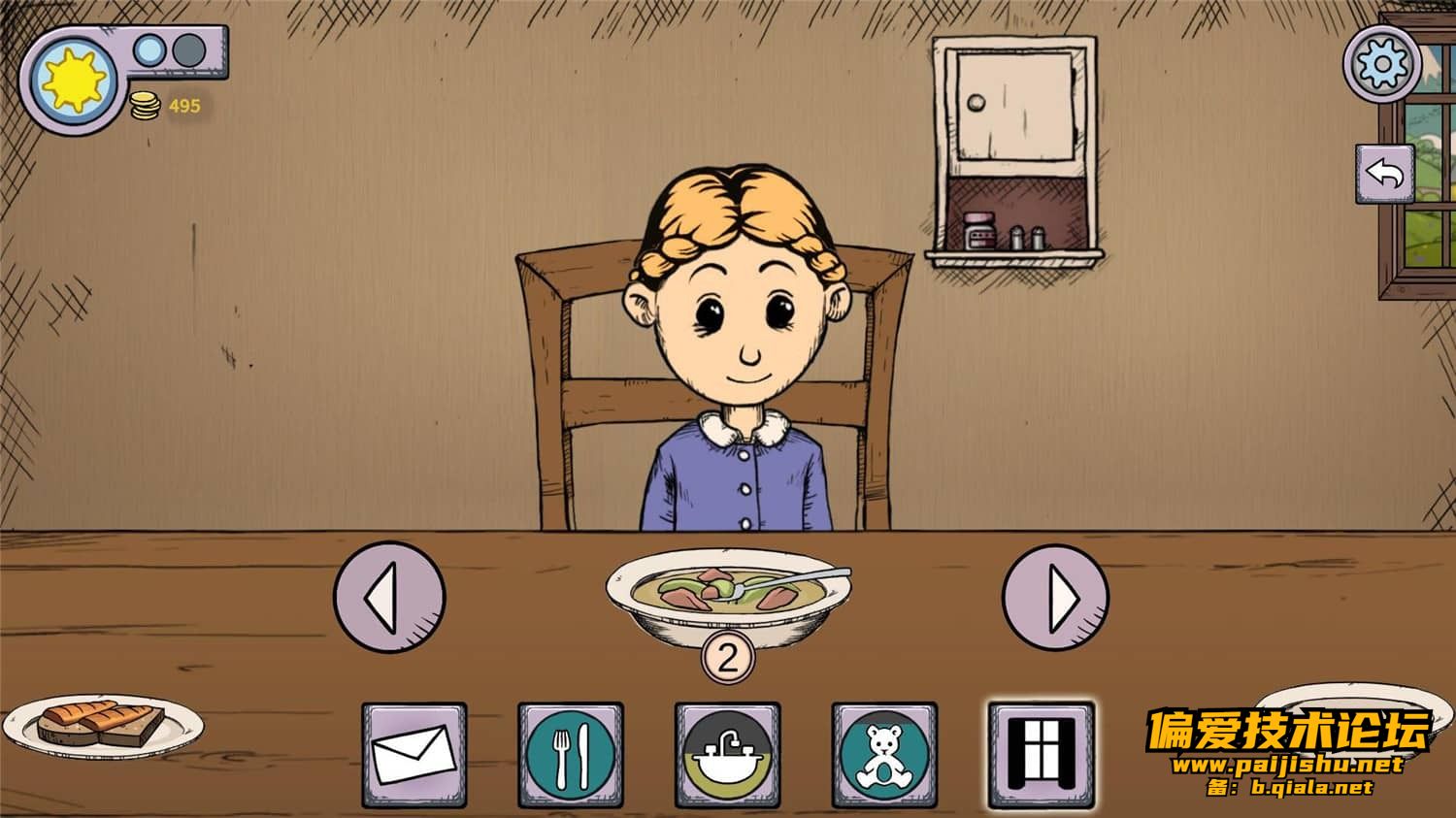
Task: Show next food with right arrow
Action: [x=1057, y=597]
